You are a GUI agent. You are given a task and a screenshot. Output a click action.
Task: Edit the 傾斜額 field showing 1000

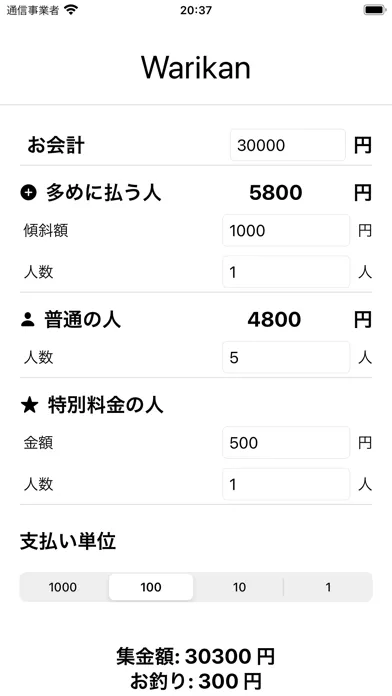(286, 230)
